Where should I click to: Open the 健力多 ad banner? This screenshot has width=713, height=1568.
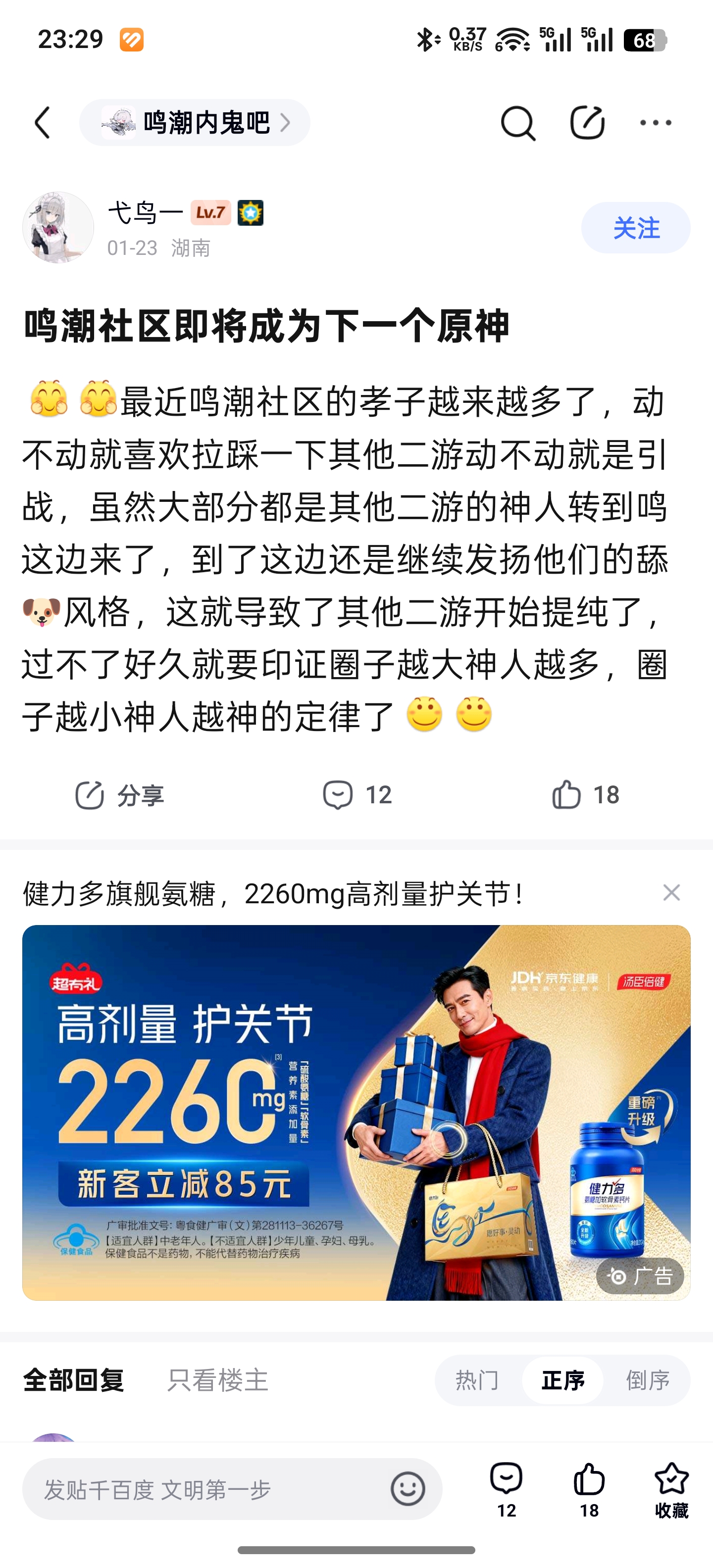(356, 1113)
